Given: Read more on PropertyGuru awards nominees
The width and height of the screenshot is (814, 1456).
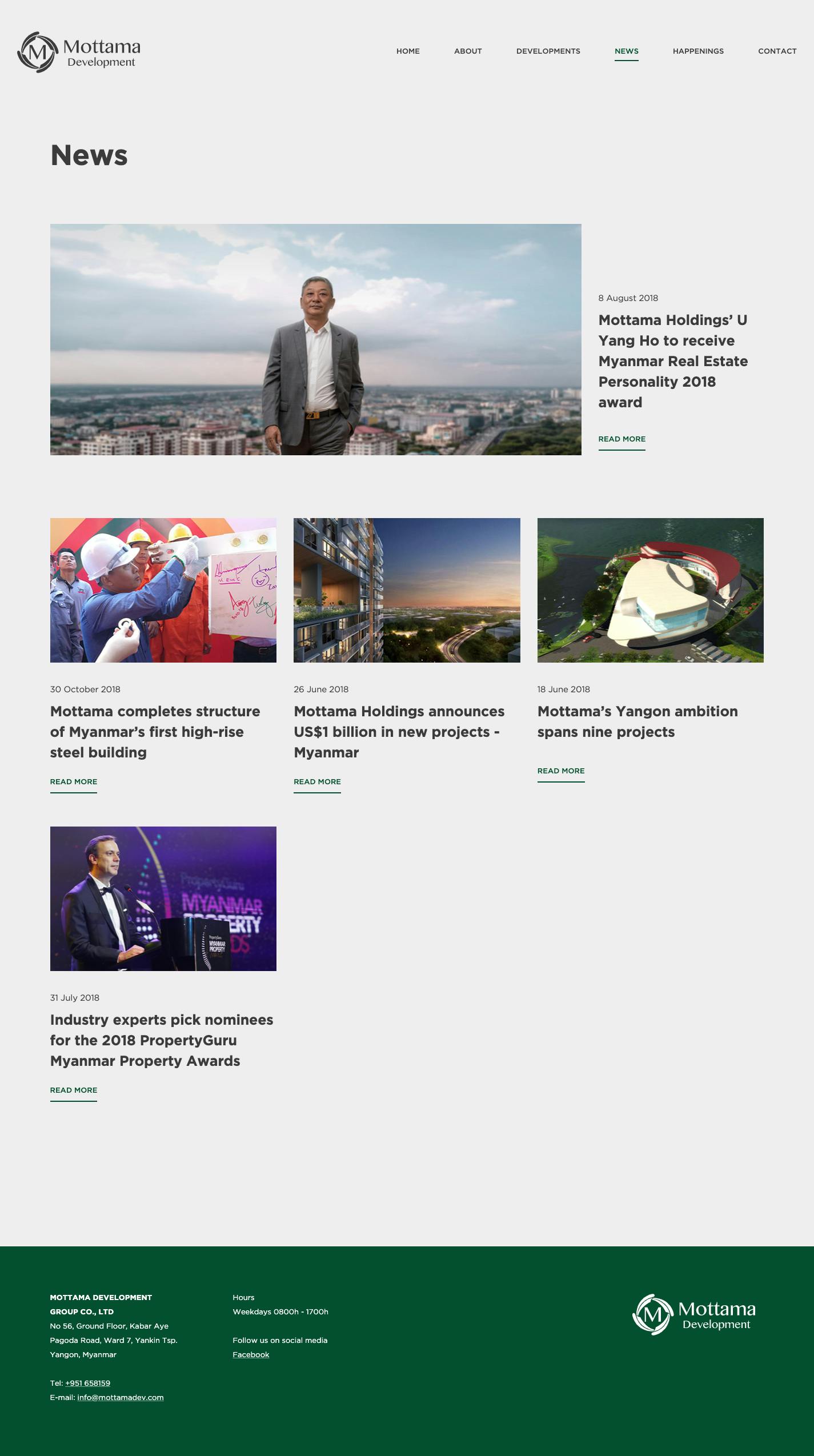Looking at the screenshot, I should 74,1090.
